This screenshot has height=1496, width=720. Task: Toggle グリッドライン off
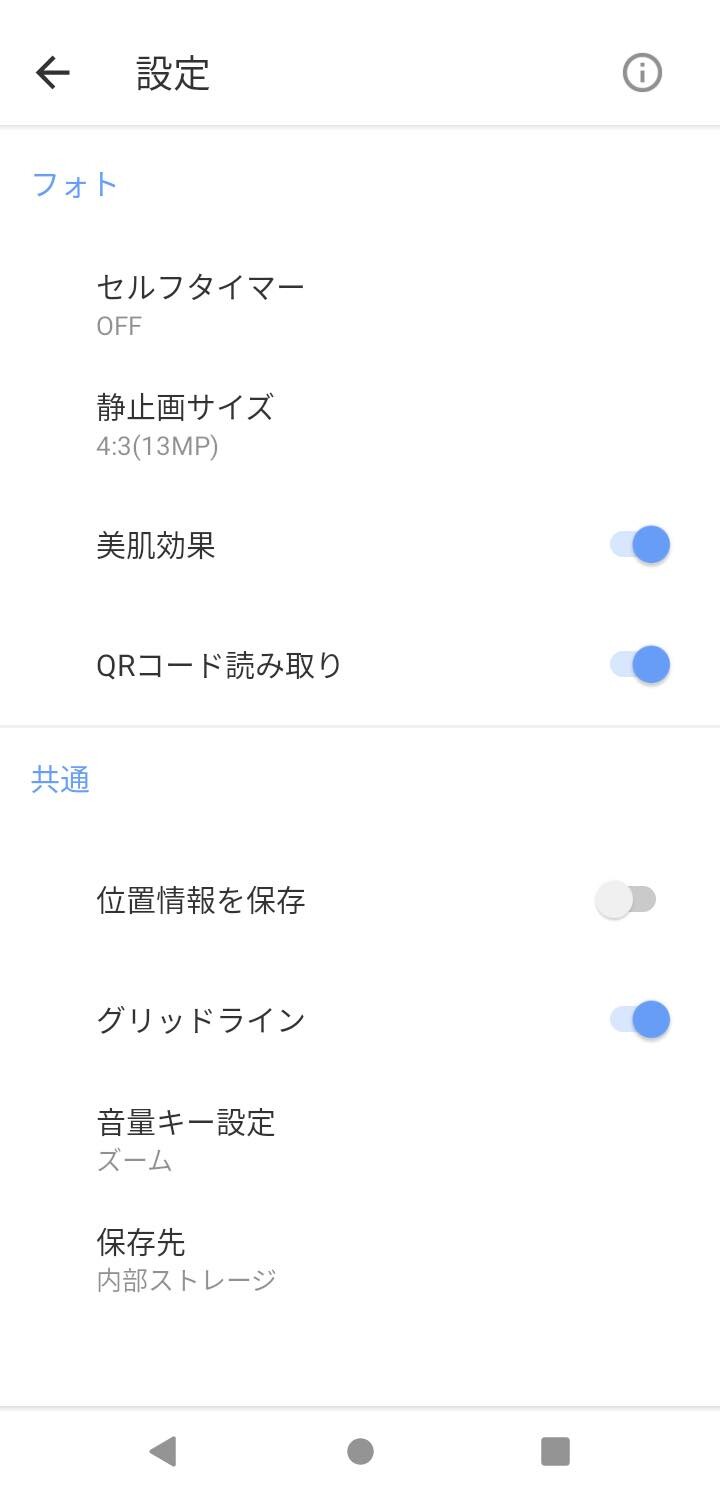pyautogui.click(x=639, y=1020)
